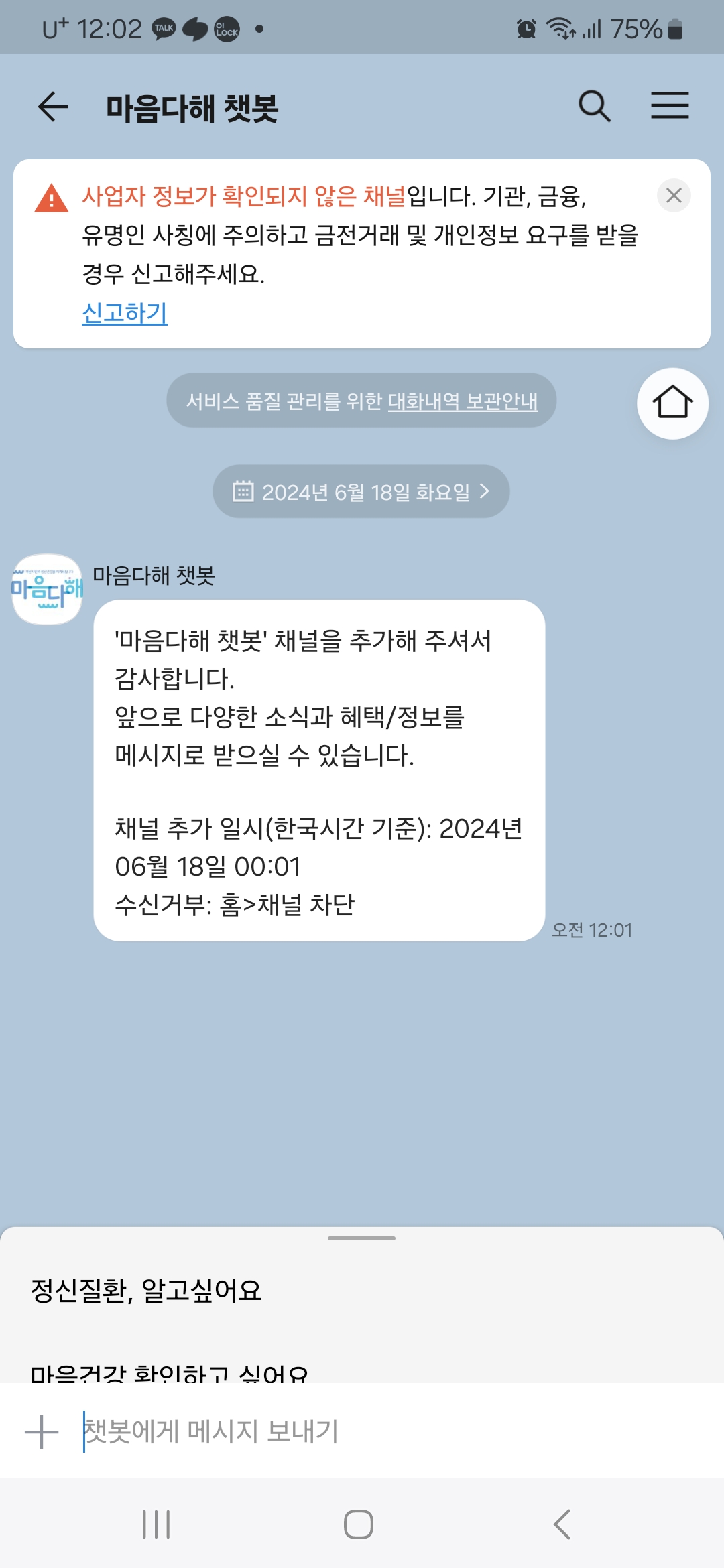724x1568 pixels.
Task: Dismiss the unverified channel warning banner
Action: point(674,196)
